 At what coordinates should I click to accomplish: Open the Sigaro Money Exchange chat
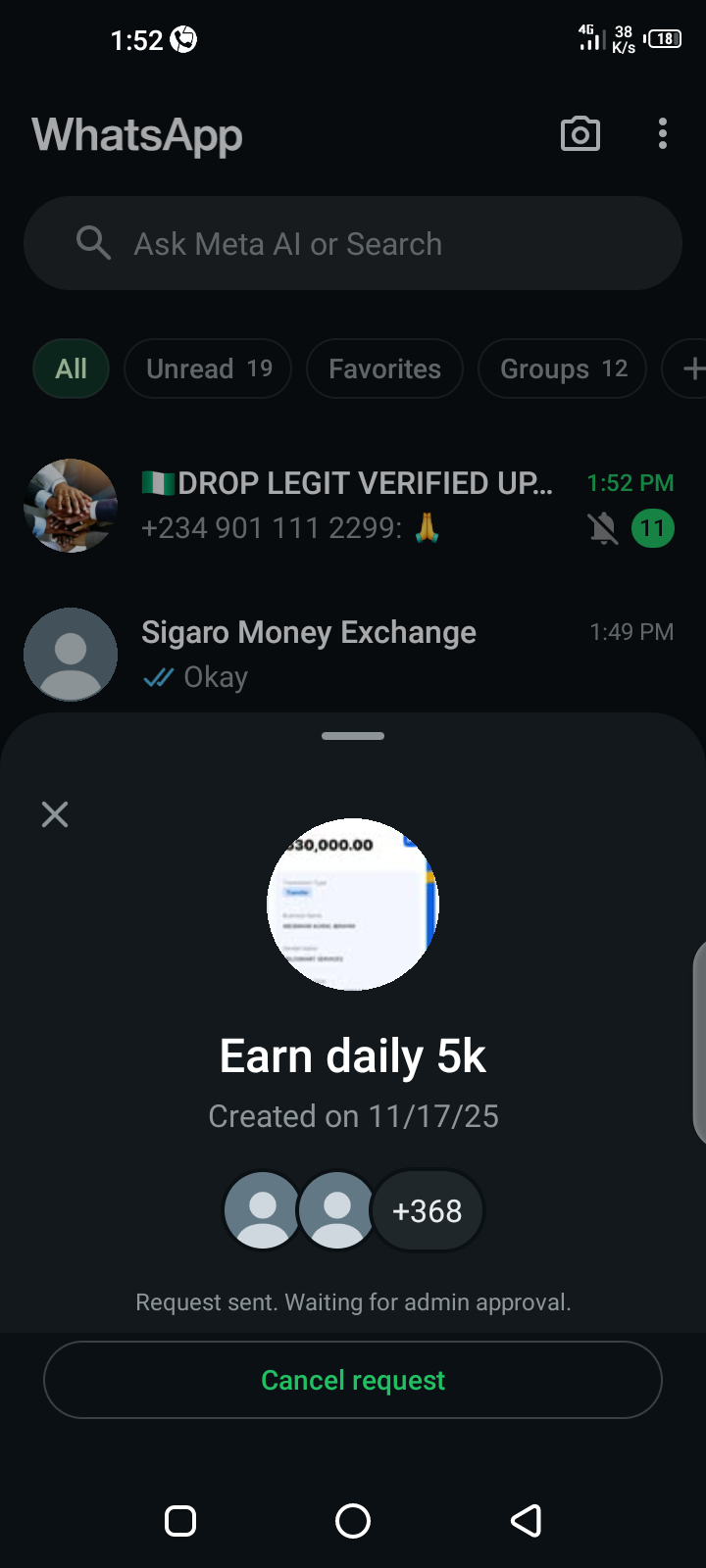[348, 654]
